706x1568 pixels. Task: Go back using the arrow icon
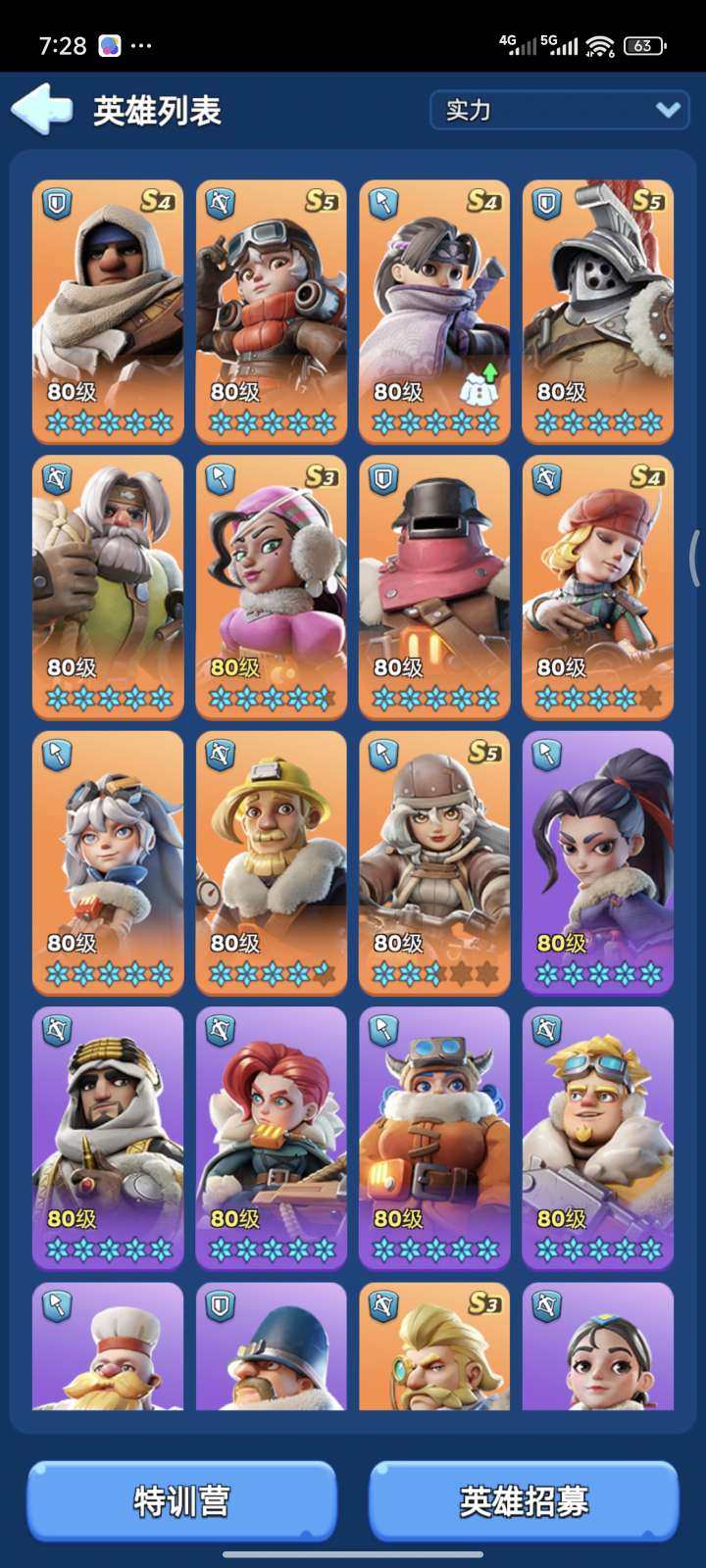(x=41, y=109)
